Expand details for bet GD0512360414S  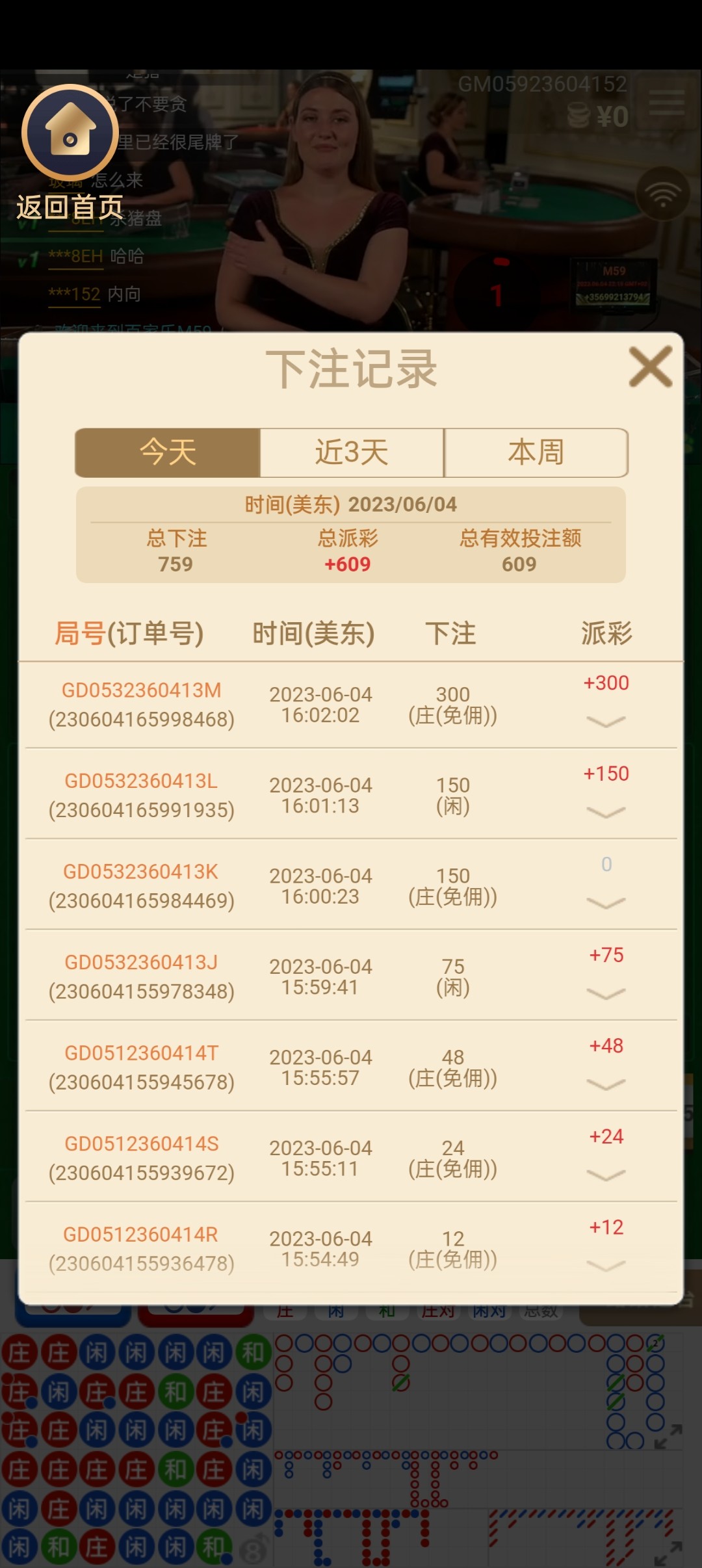click(x=605, y=1175)
